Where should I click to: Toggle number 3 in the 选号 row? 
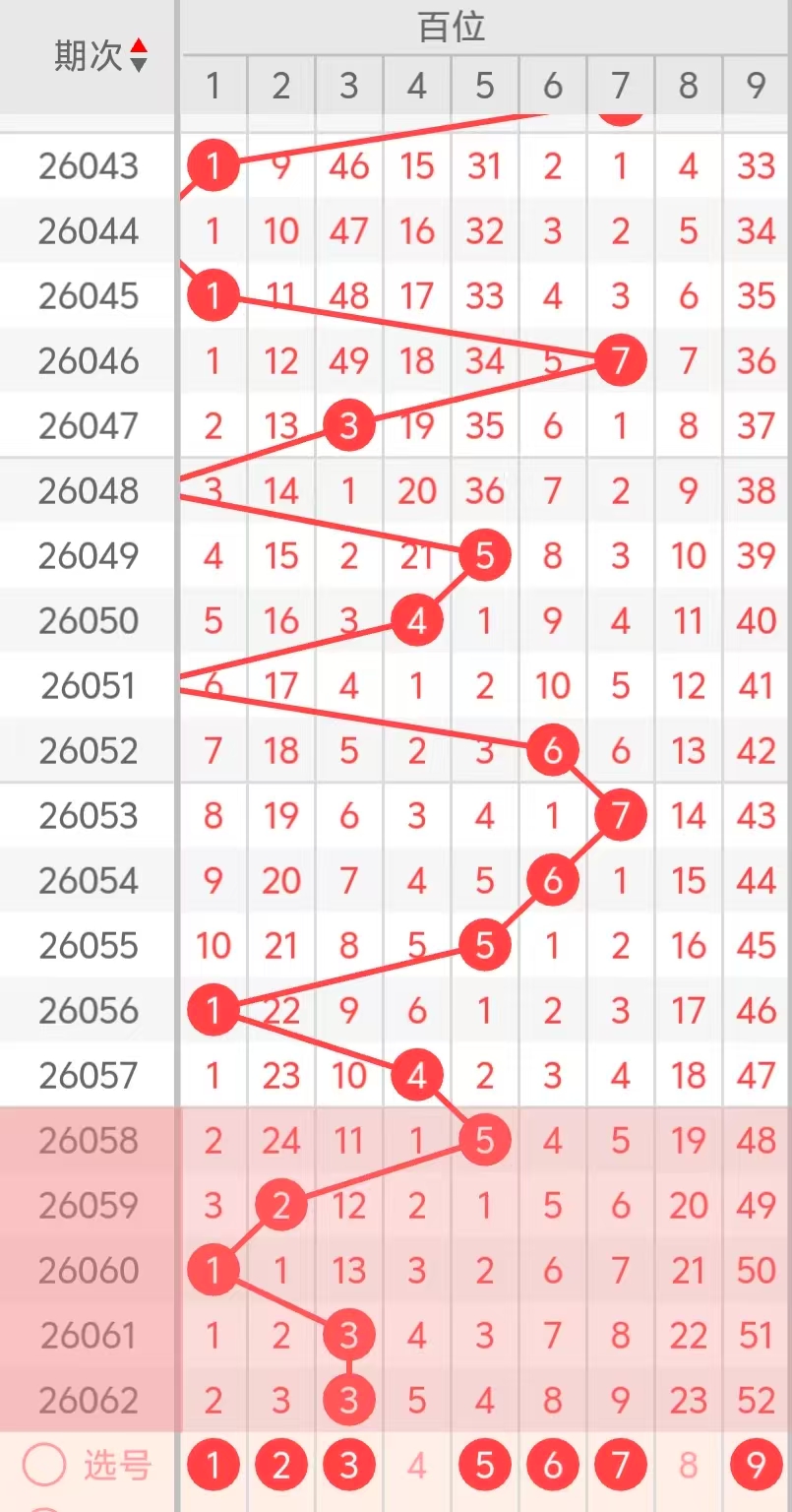(348, 1466)
